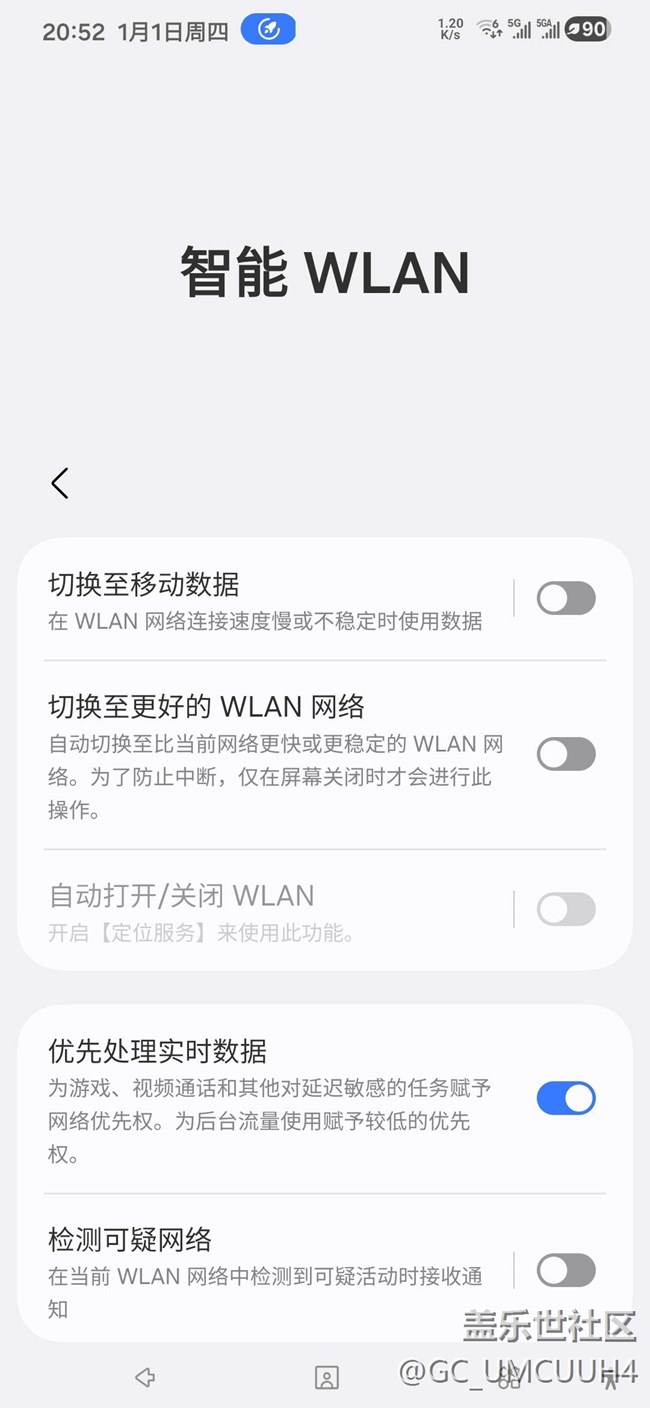Enable the 切换至移动数据 switch

coord(565,599)
